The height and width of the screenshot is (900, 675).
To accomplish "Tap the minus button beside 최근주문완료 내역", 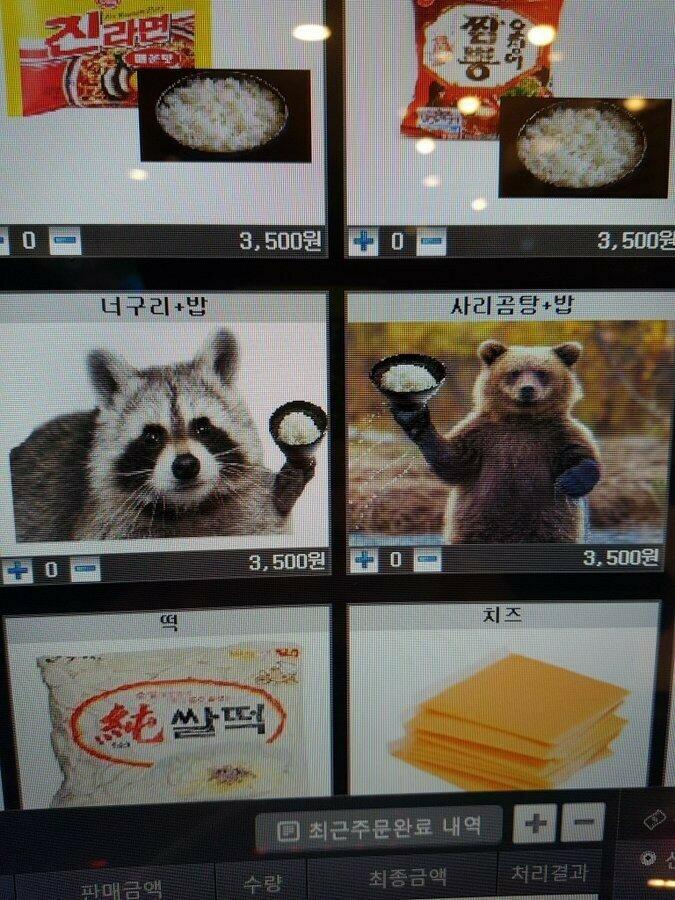I will pyautogui.click(x=583, y=822).
